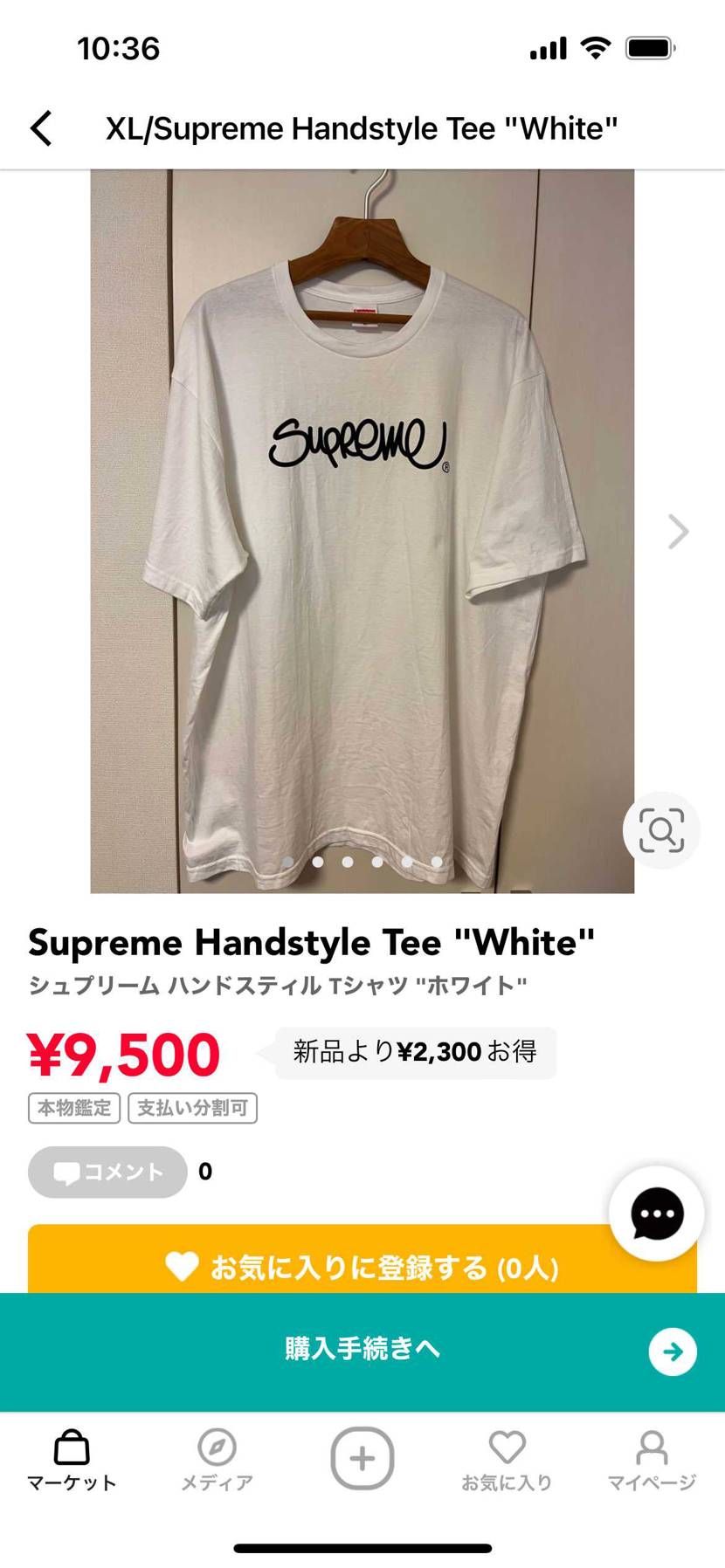Image resolution: width=725 pixels, height=1568 pixels.
Task: Toggle the 支払い分割可 installment badge
Action: 192,1108
